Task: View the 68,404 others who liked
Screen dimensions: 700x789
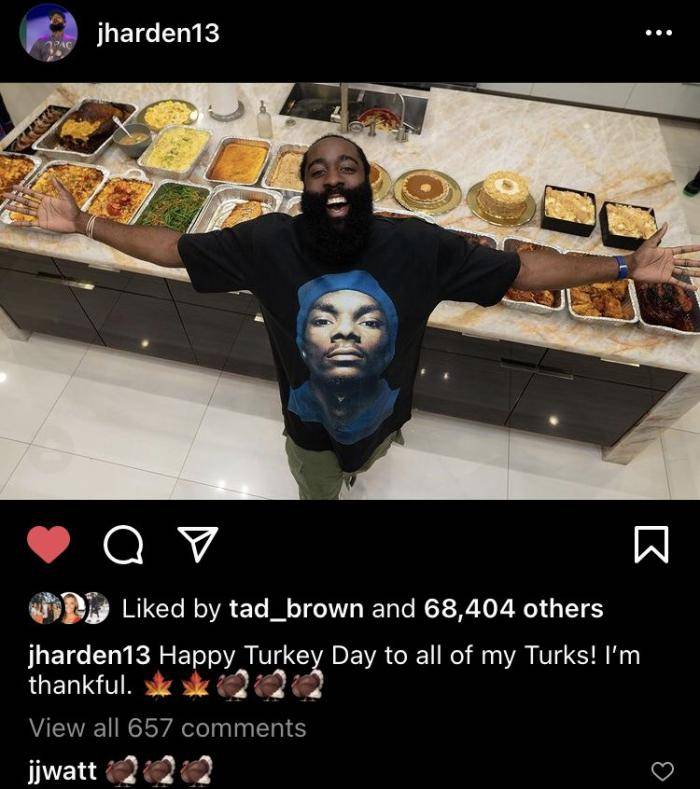Action: (x=513, y=608)
